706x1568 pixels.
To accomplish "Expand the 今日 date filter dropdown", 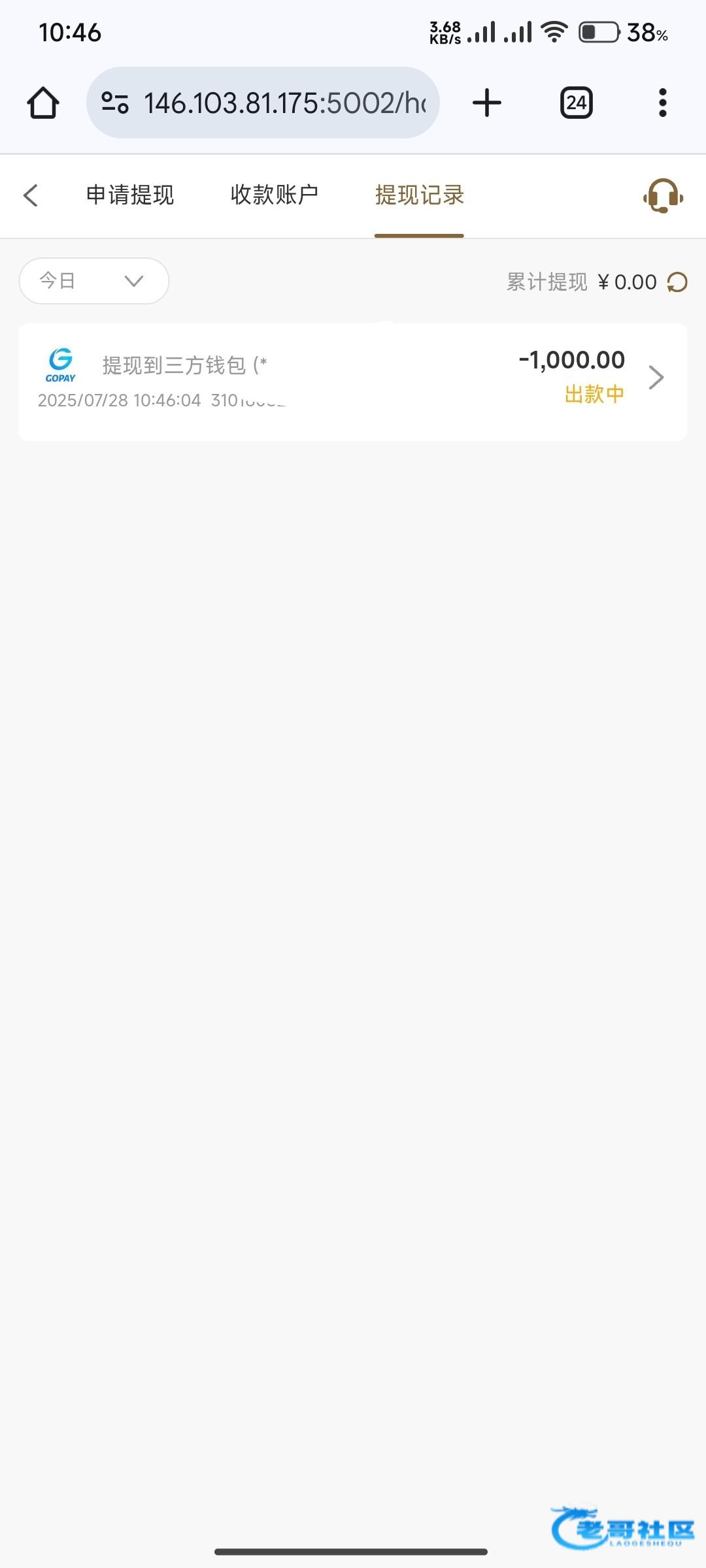I will click(94, 281).
